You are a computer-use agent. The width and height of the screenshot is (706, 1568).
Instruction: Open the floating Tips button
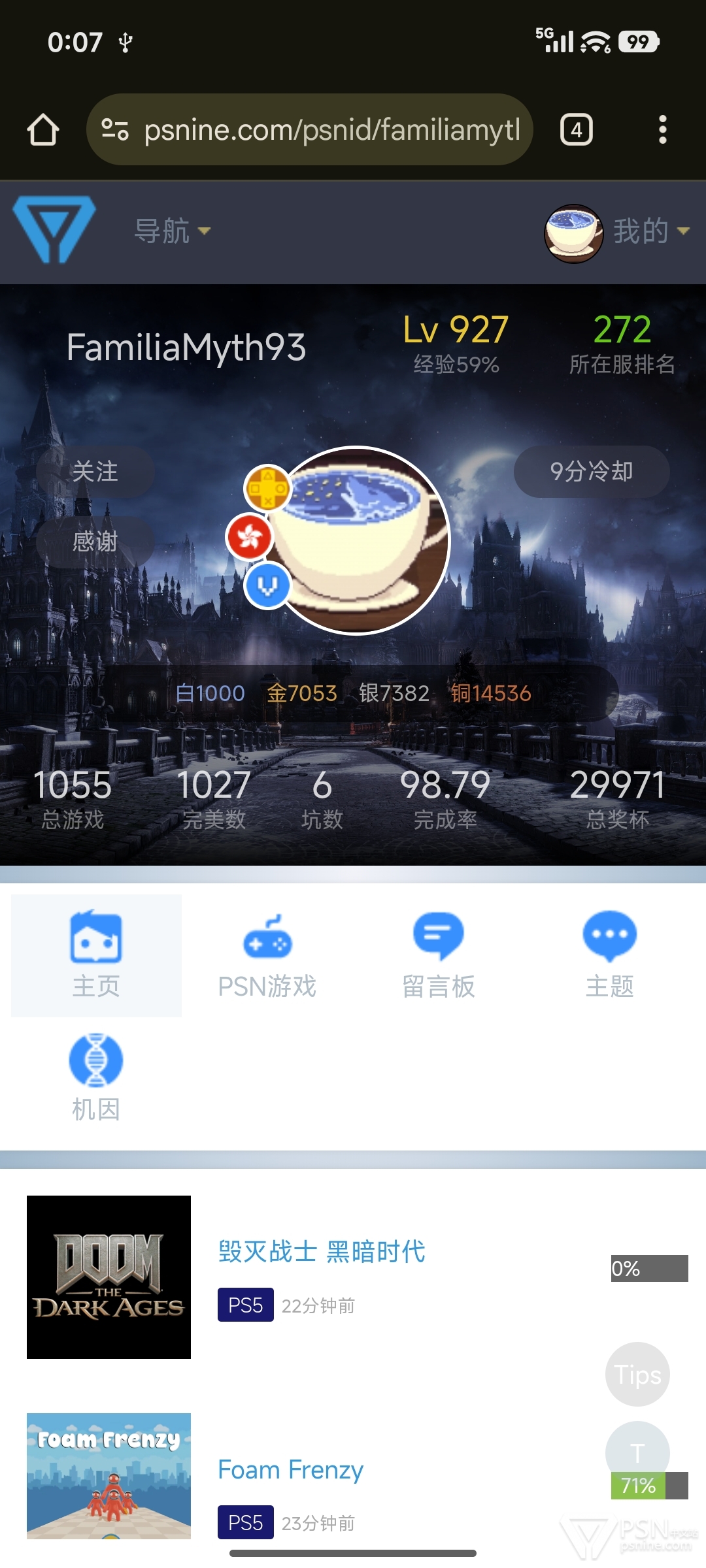pos(637,1374)
